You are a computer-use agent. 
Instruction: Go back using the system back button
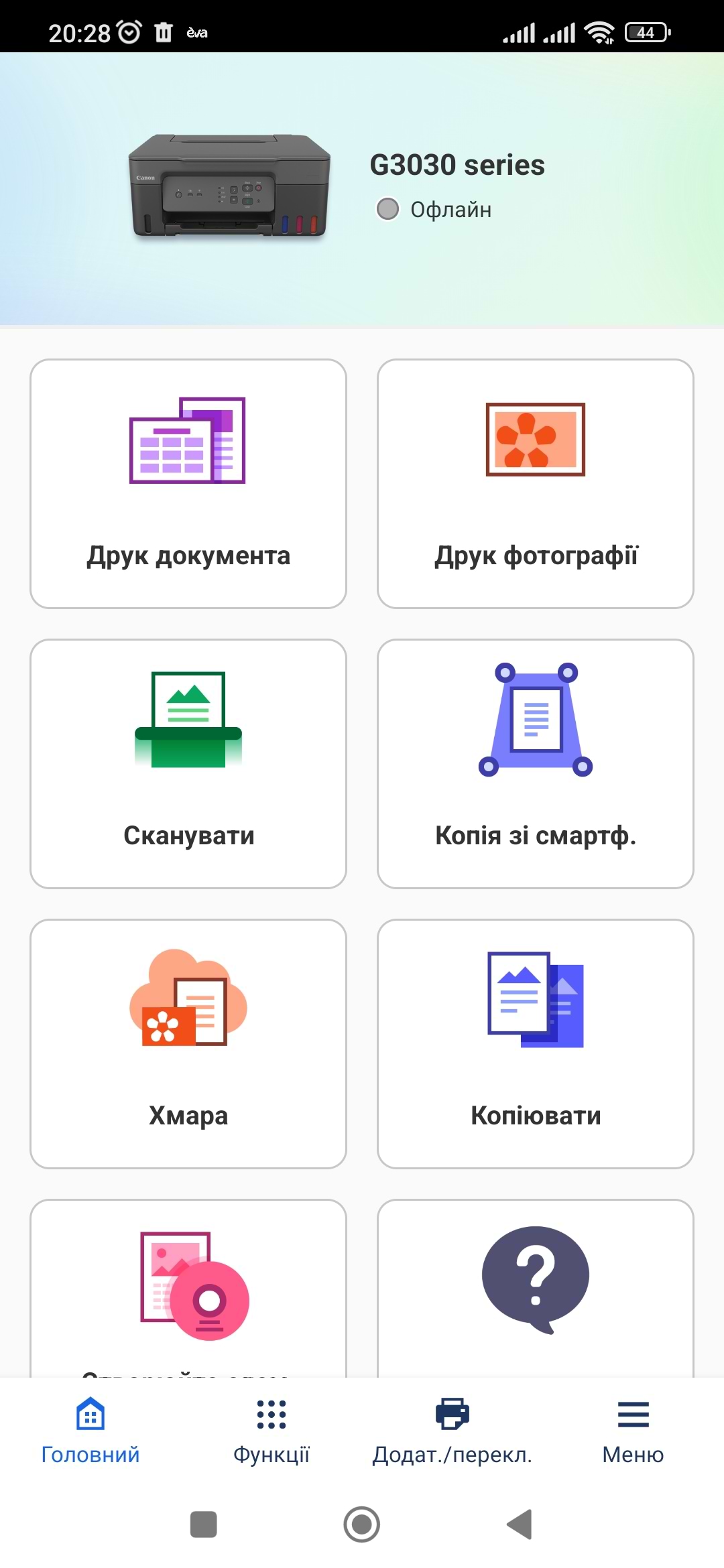pyautogui.click(x=520, y=1524)
